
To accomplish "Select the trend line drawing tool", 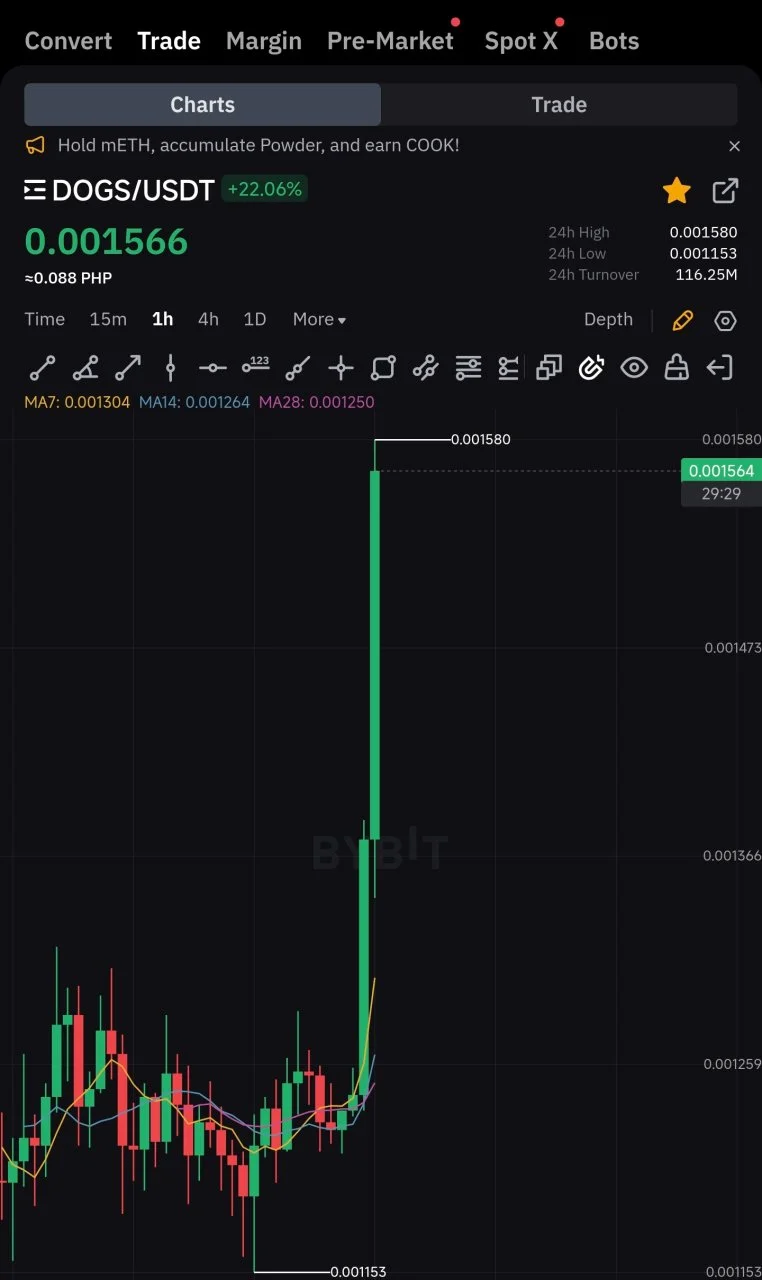I will pos(42,368).
